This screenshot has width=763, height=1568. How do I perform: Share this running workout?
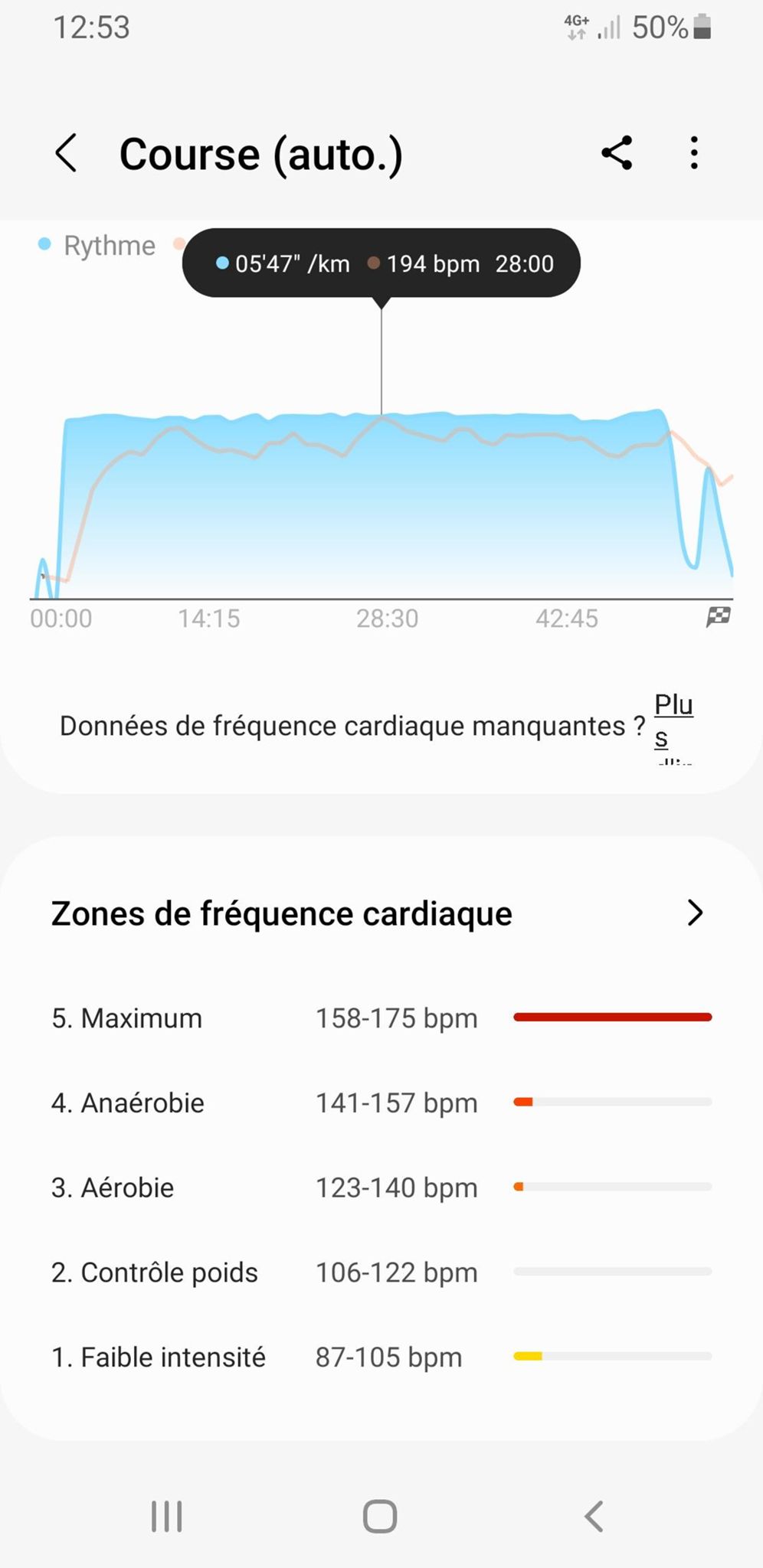[x=617, y=153]
